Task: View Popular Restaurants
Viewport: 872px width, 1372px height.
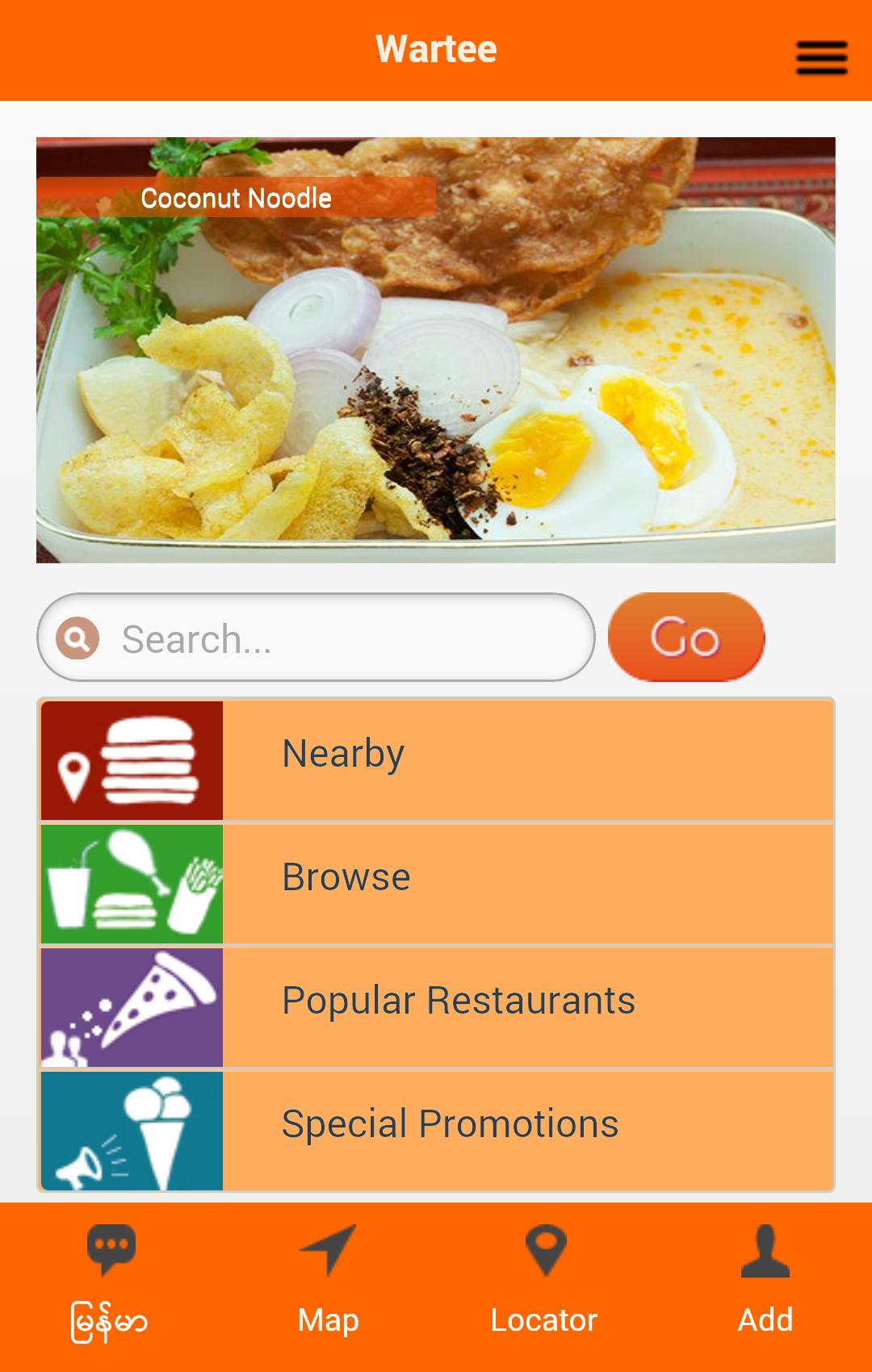Action: click(436, 1006)
